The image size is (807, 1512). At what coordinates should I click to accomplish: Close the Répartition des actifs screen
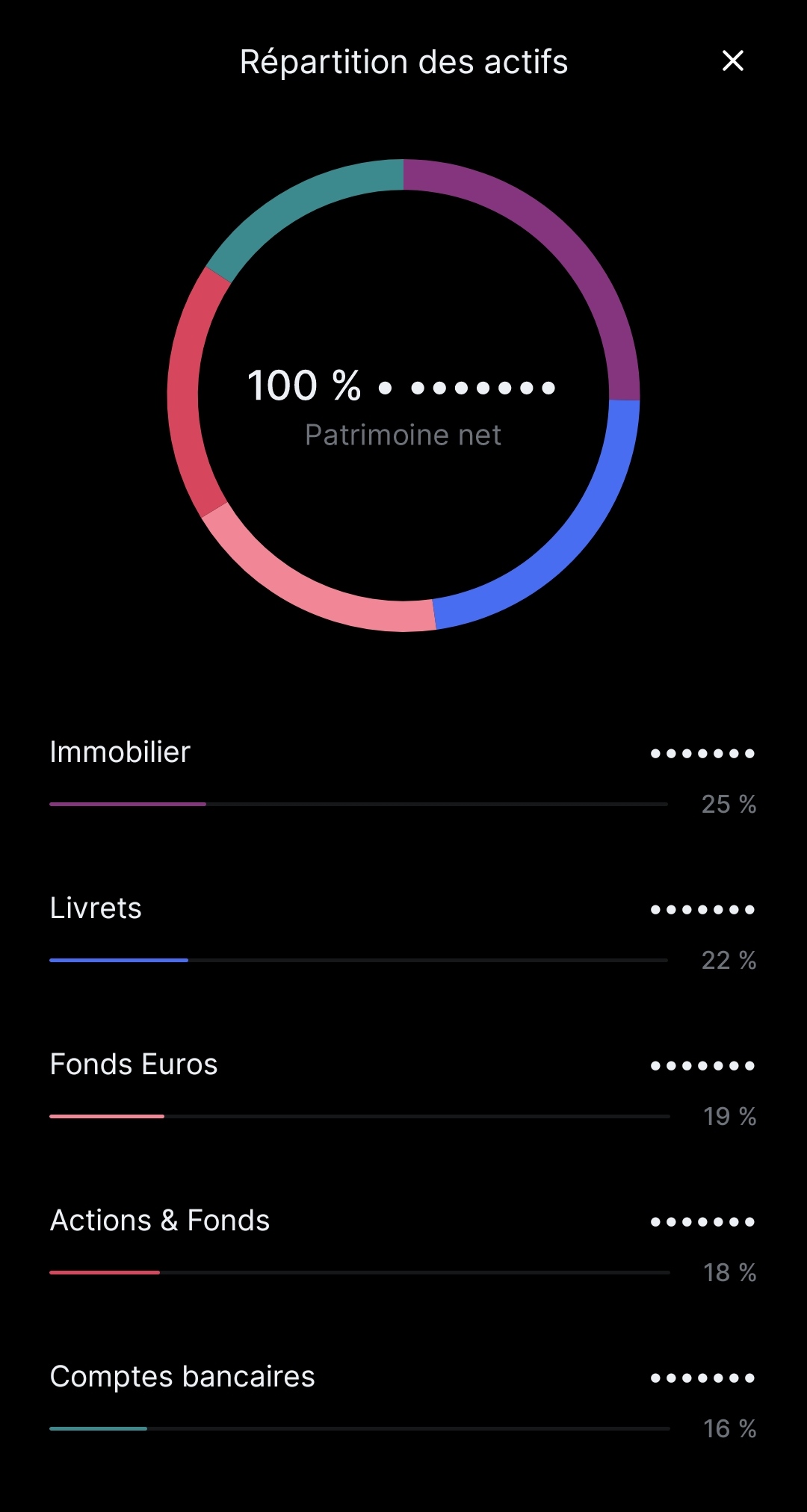pos(733,61)
